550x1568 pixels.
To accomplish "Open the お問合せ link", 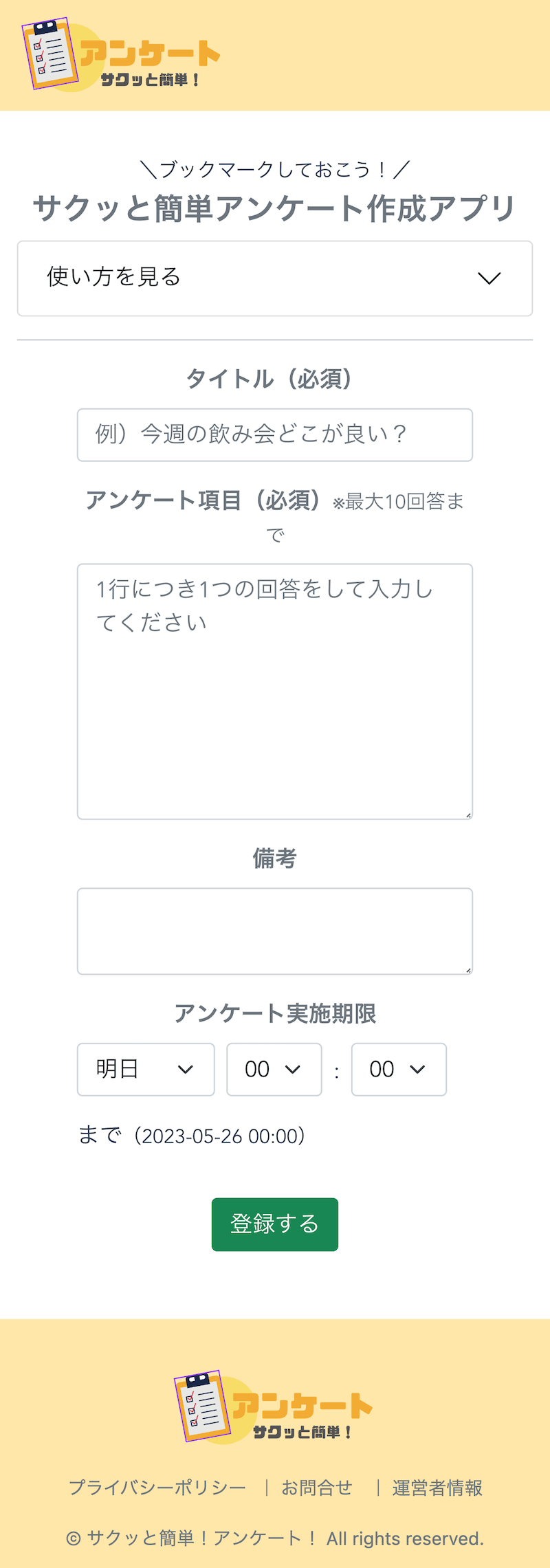I will (317, 1488).
